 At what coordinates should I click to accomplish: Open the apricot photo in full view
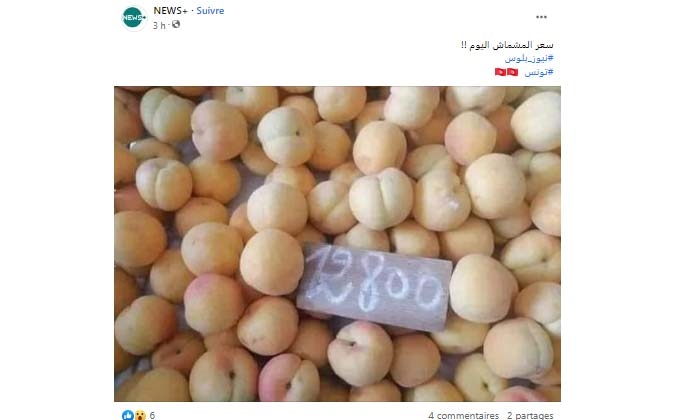point(337,243)
